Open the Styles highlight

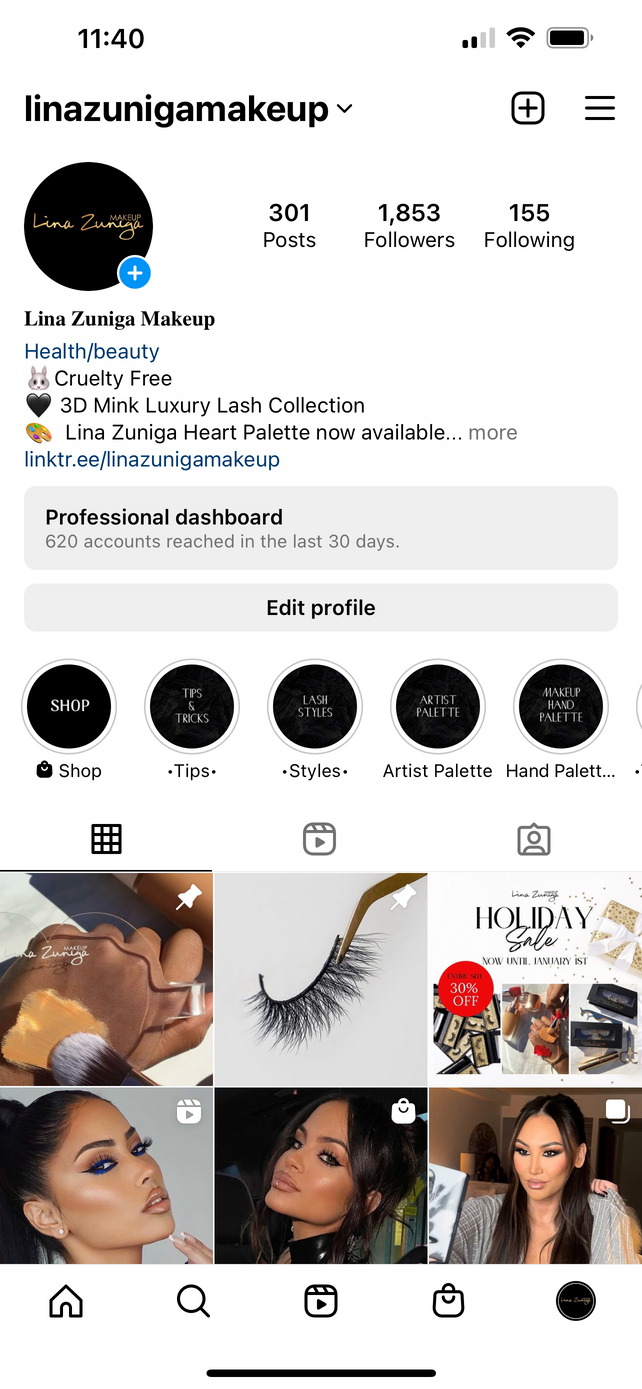click(x=315, y=706)
